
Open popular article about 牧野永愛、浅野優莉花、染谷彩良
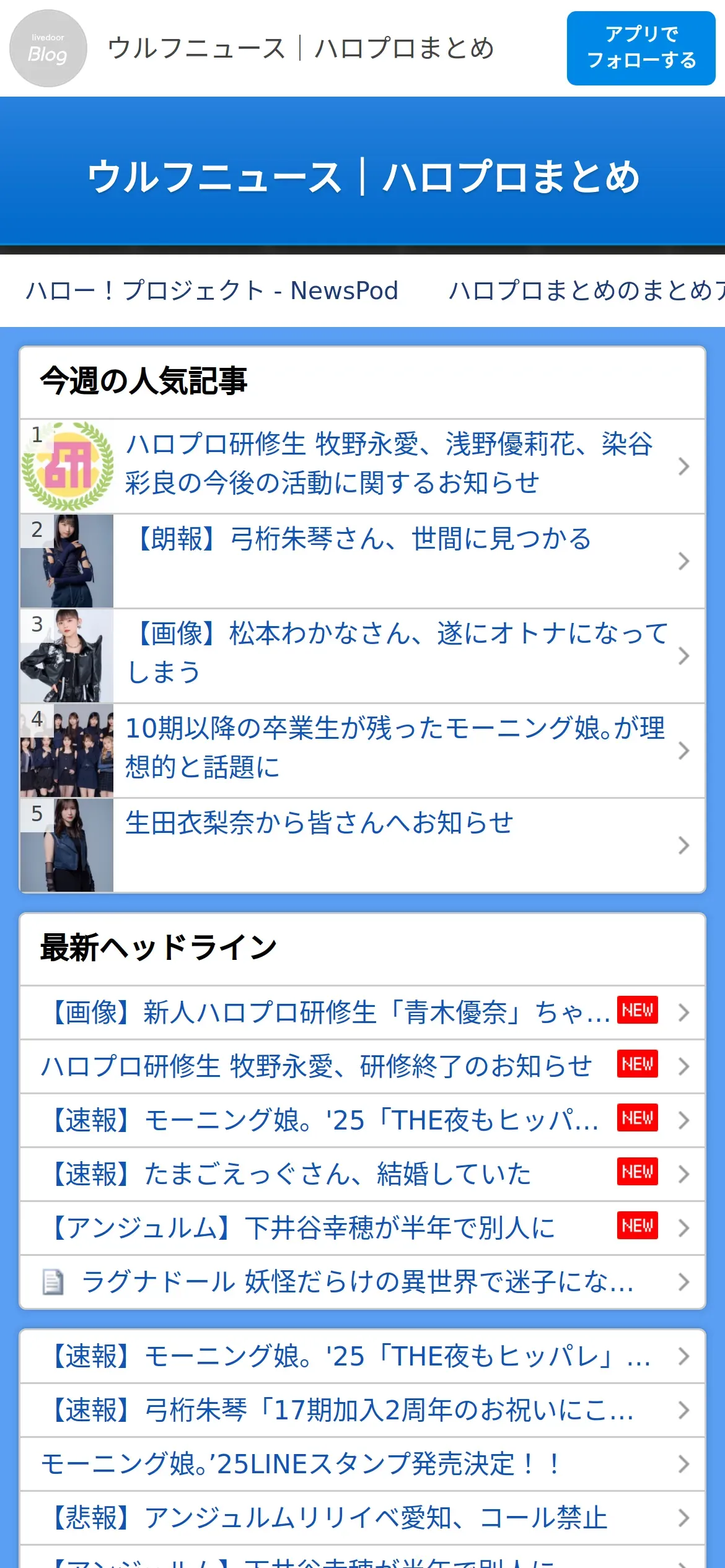(x=389, y=464)
